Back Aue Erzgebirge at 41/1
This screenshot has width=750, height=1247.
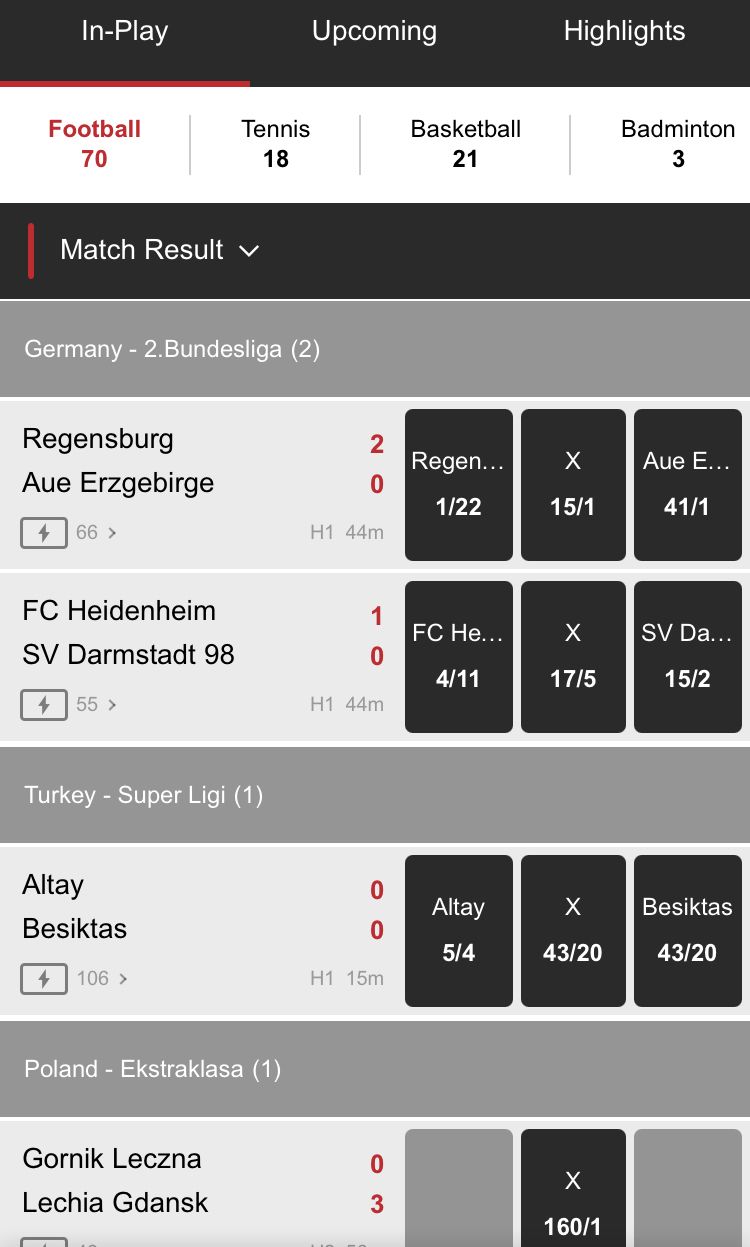click(688, 485)
